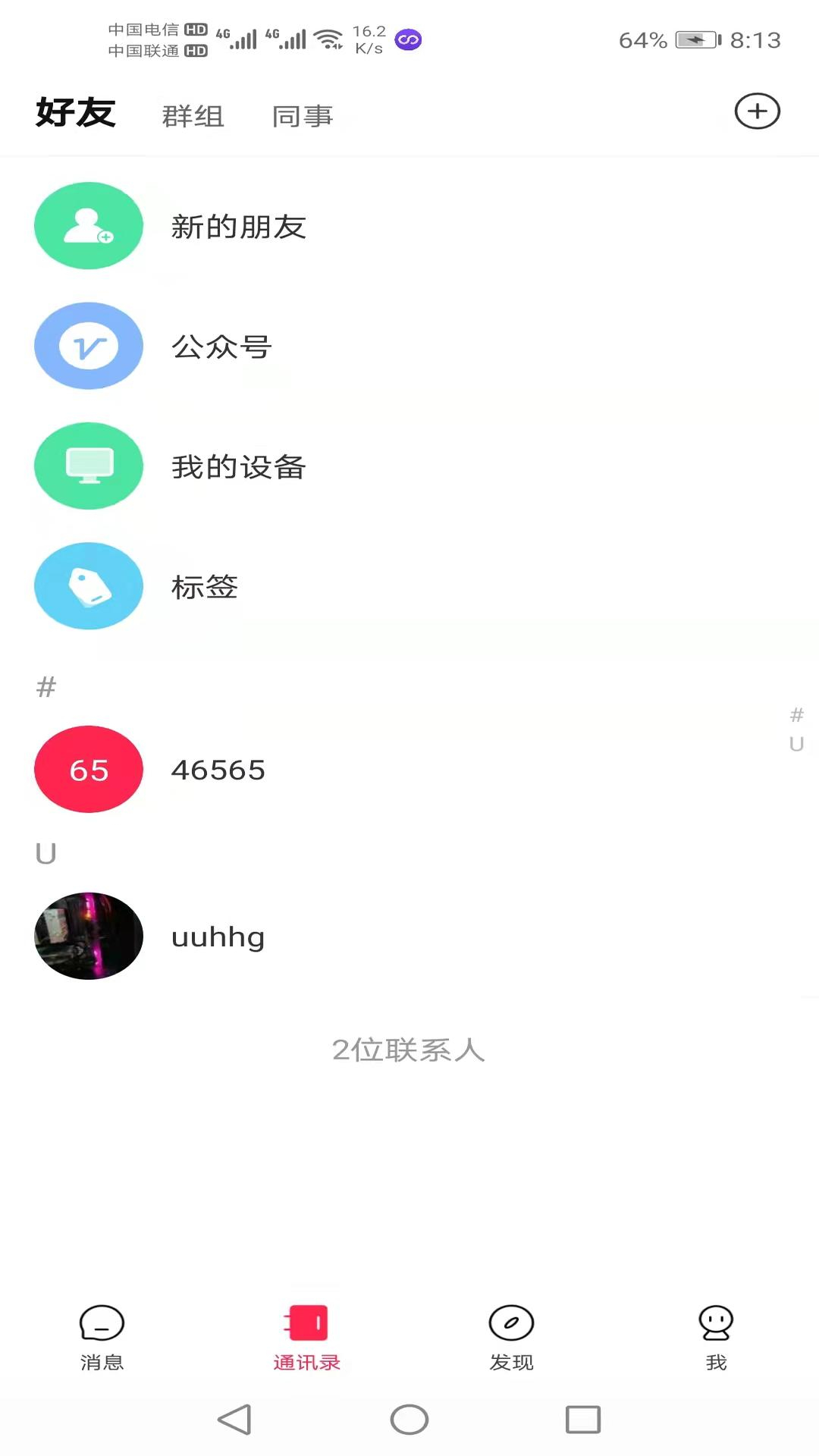Switch to the 同事 tab
This screenshot has width=819, height=1456.
(303, 115)
